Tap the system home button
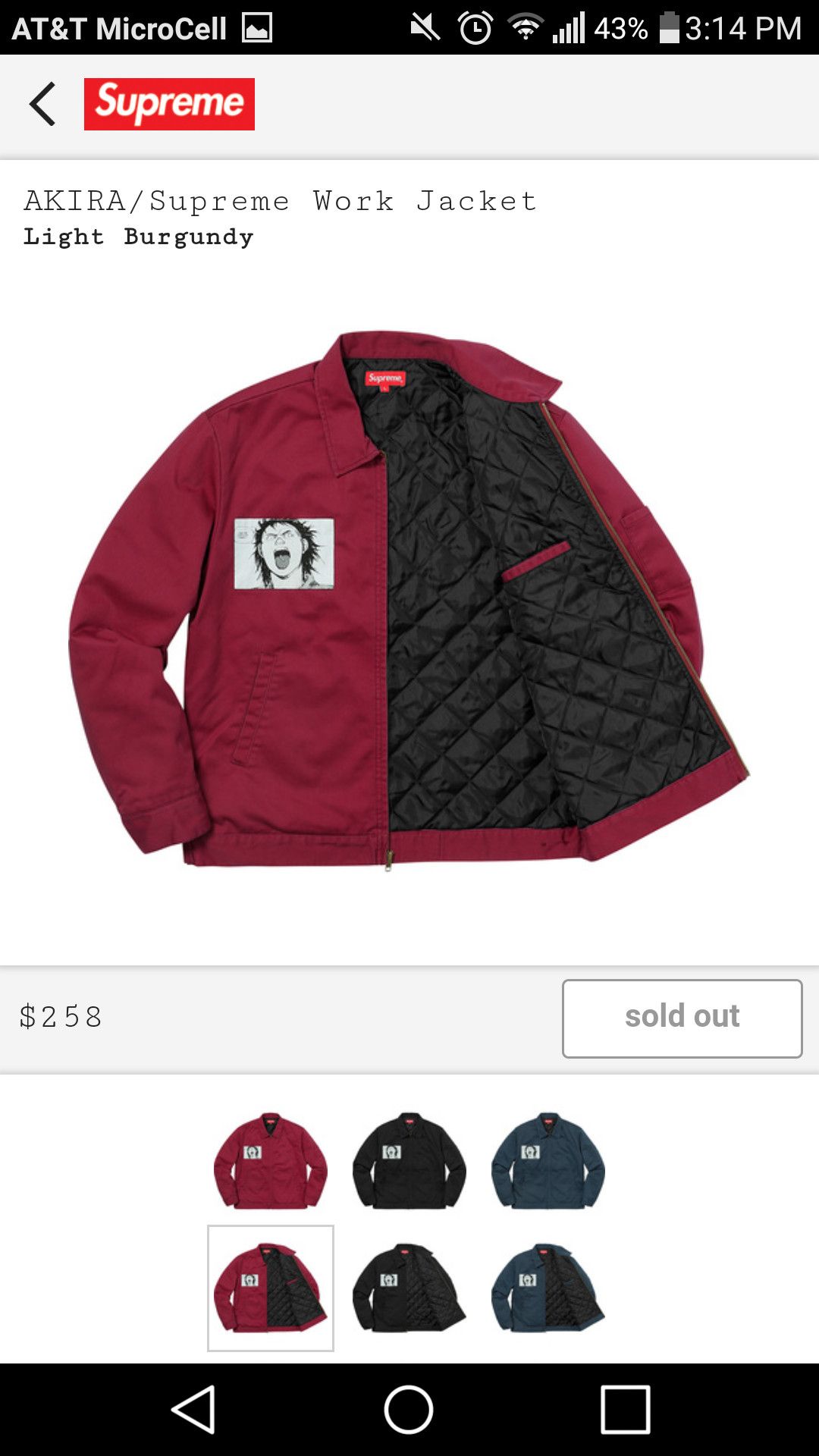Viewport: 819px width, 1456px height. (409, 1410)
